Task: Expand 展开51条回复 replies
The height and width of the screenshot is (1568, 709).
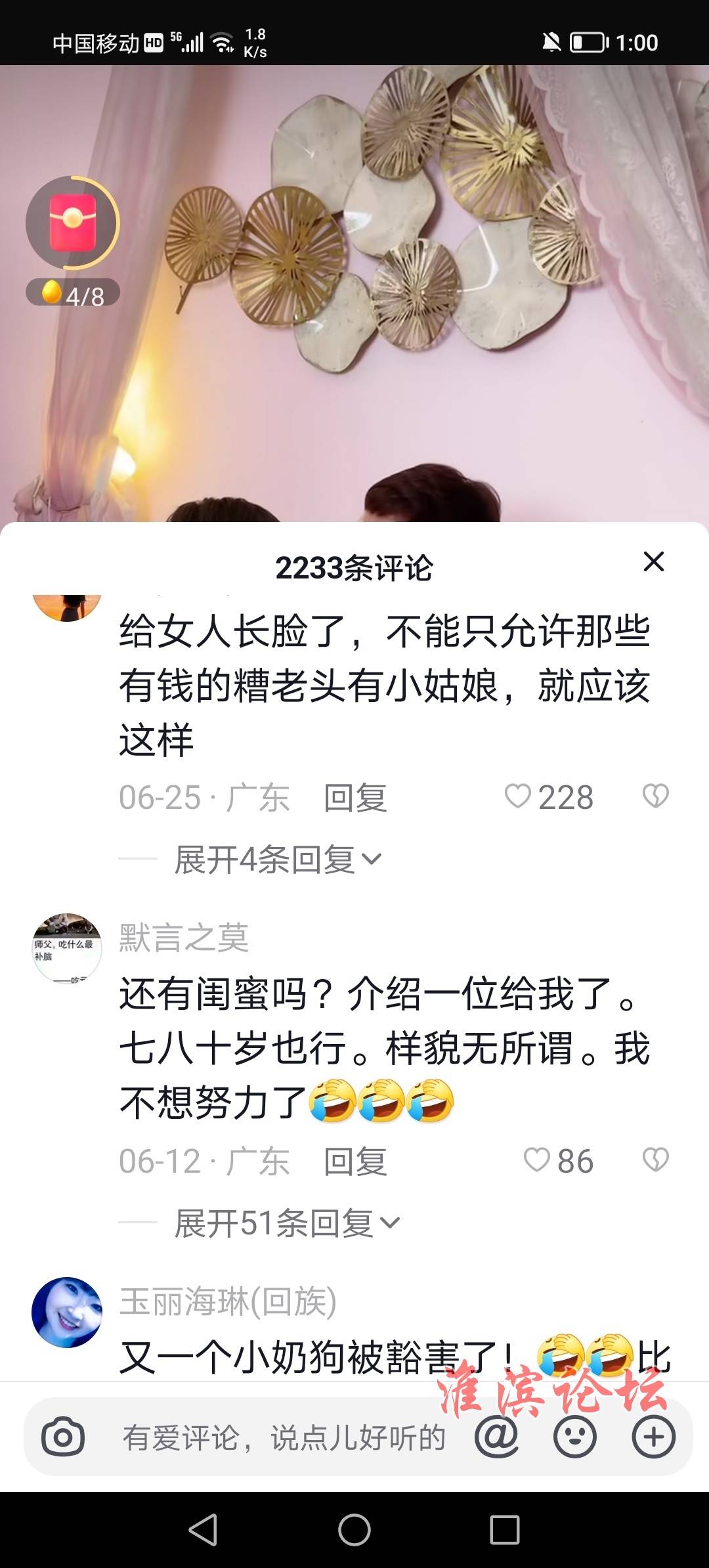Action: pyautogui.click(x=286, y=1223)
